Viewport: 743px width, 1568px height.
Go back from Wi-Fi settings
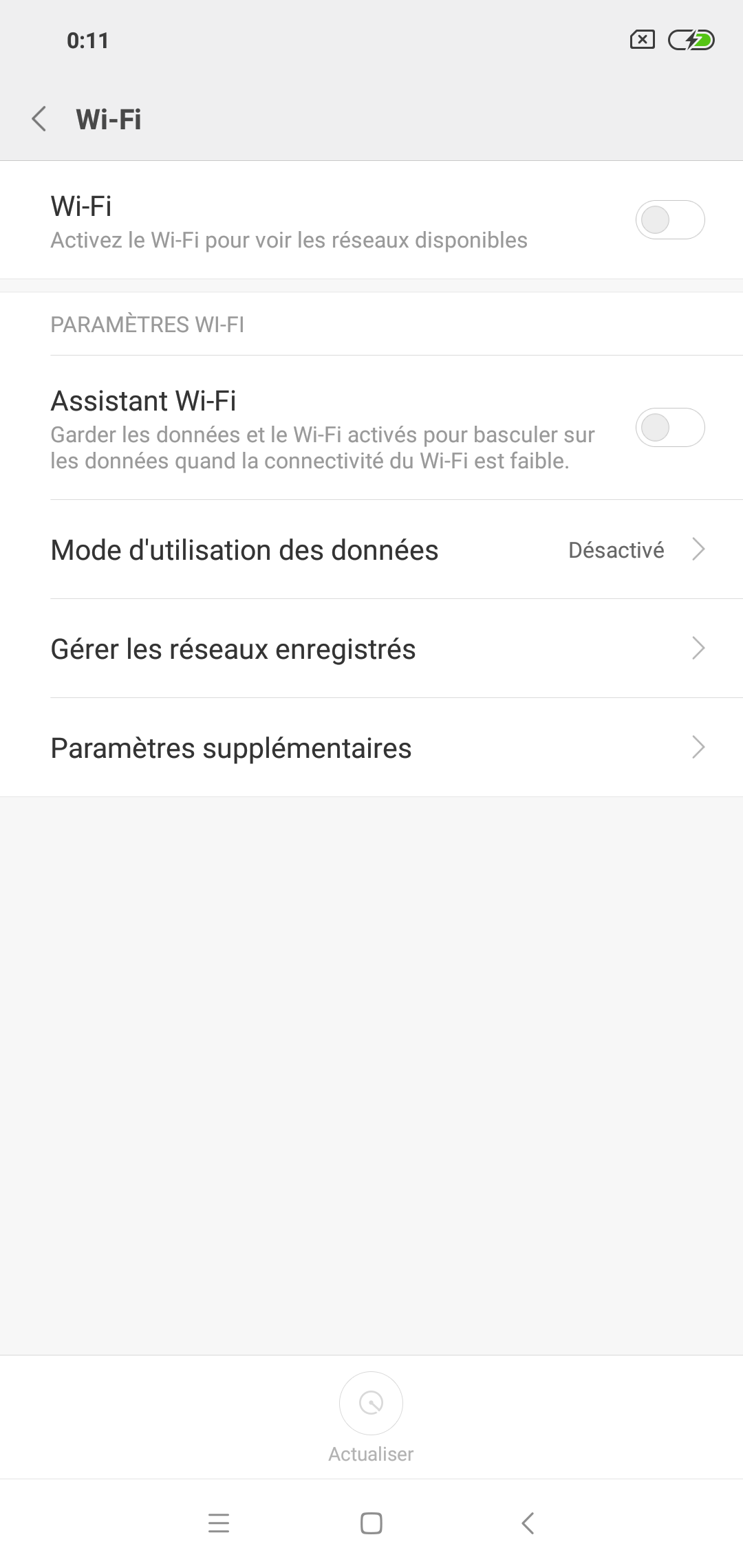(x=40, y=119)
